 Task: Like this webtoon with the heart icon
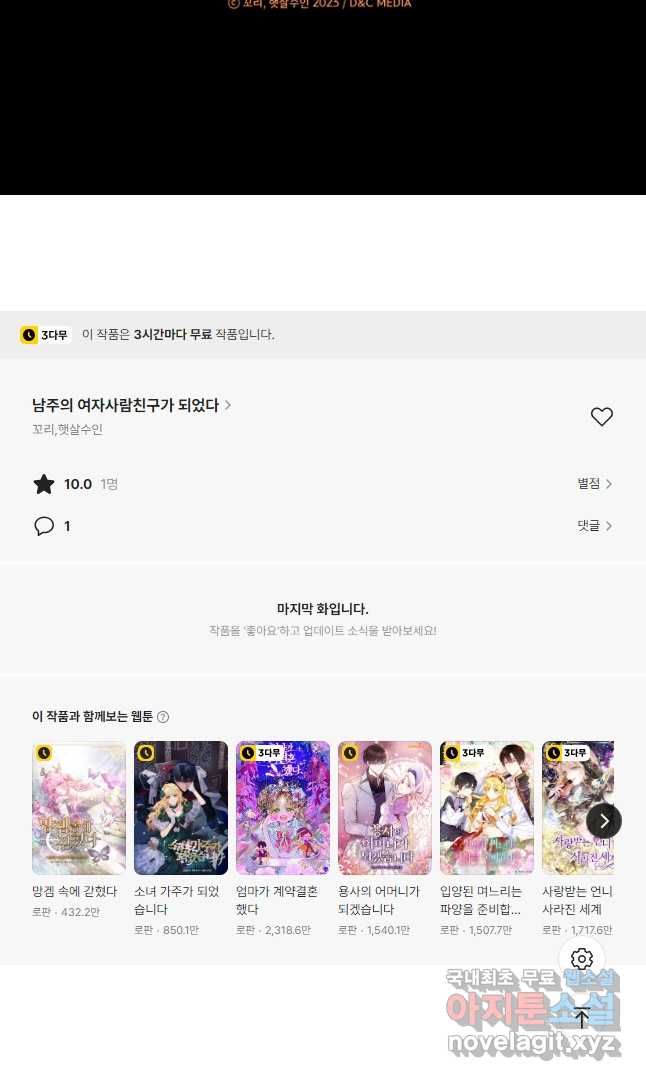click(601, 417)
